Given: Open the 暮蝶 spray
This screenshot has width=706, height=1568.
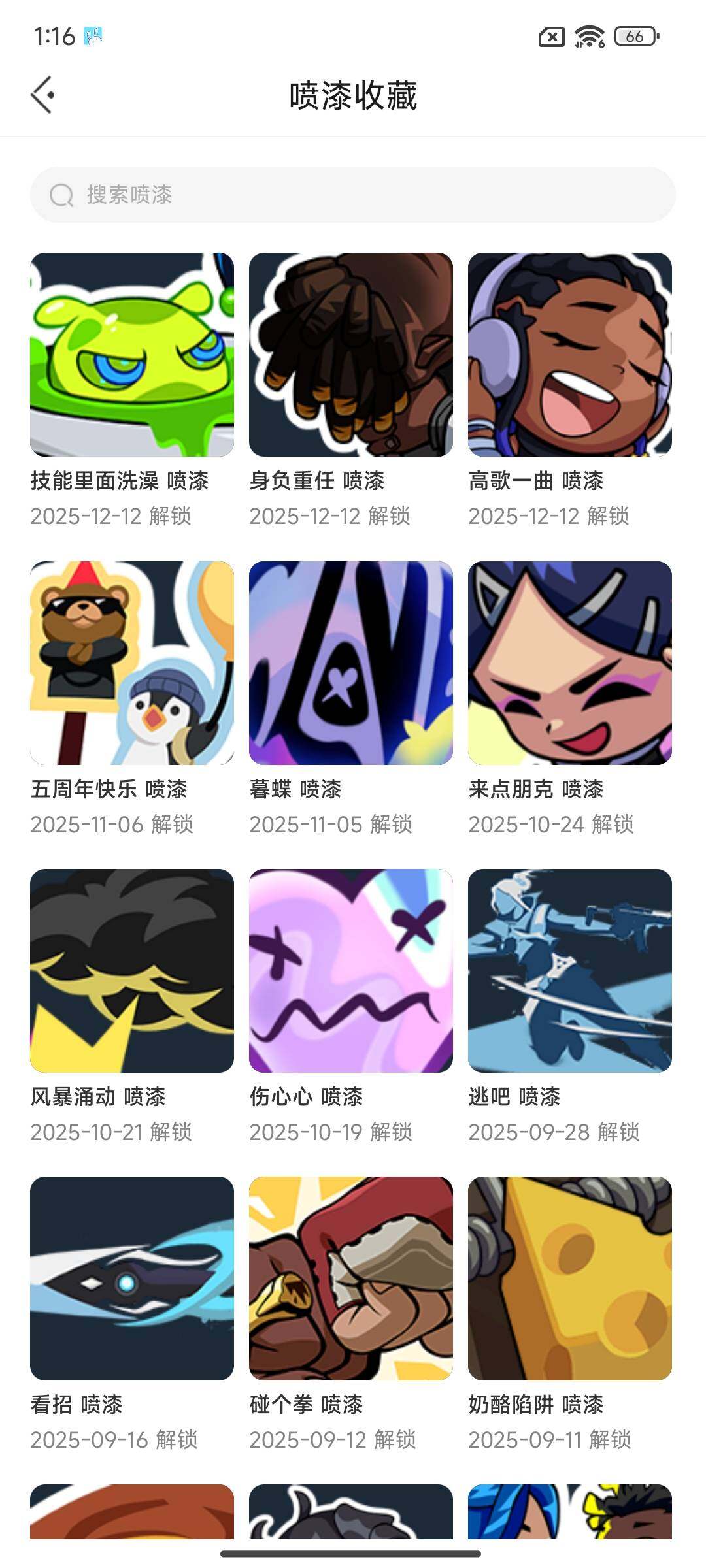Looking at the screenshot, I should point(351,663).
